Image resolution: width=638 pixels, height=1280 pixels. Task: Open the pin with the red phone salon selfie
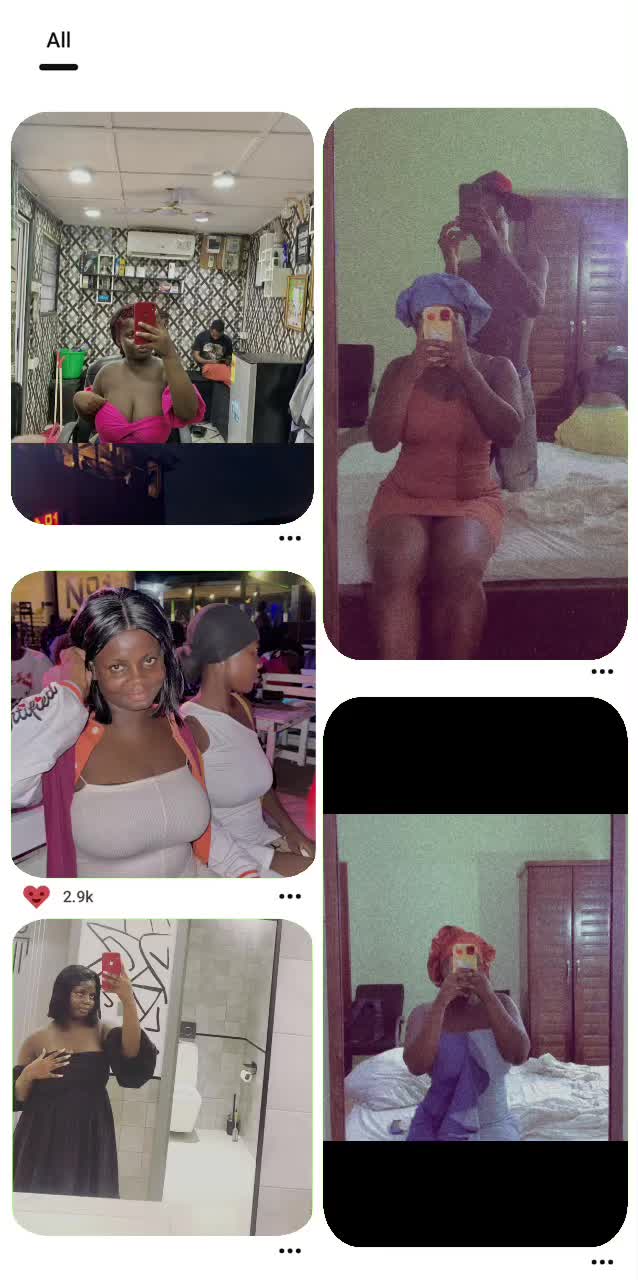point(162,317)
